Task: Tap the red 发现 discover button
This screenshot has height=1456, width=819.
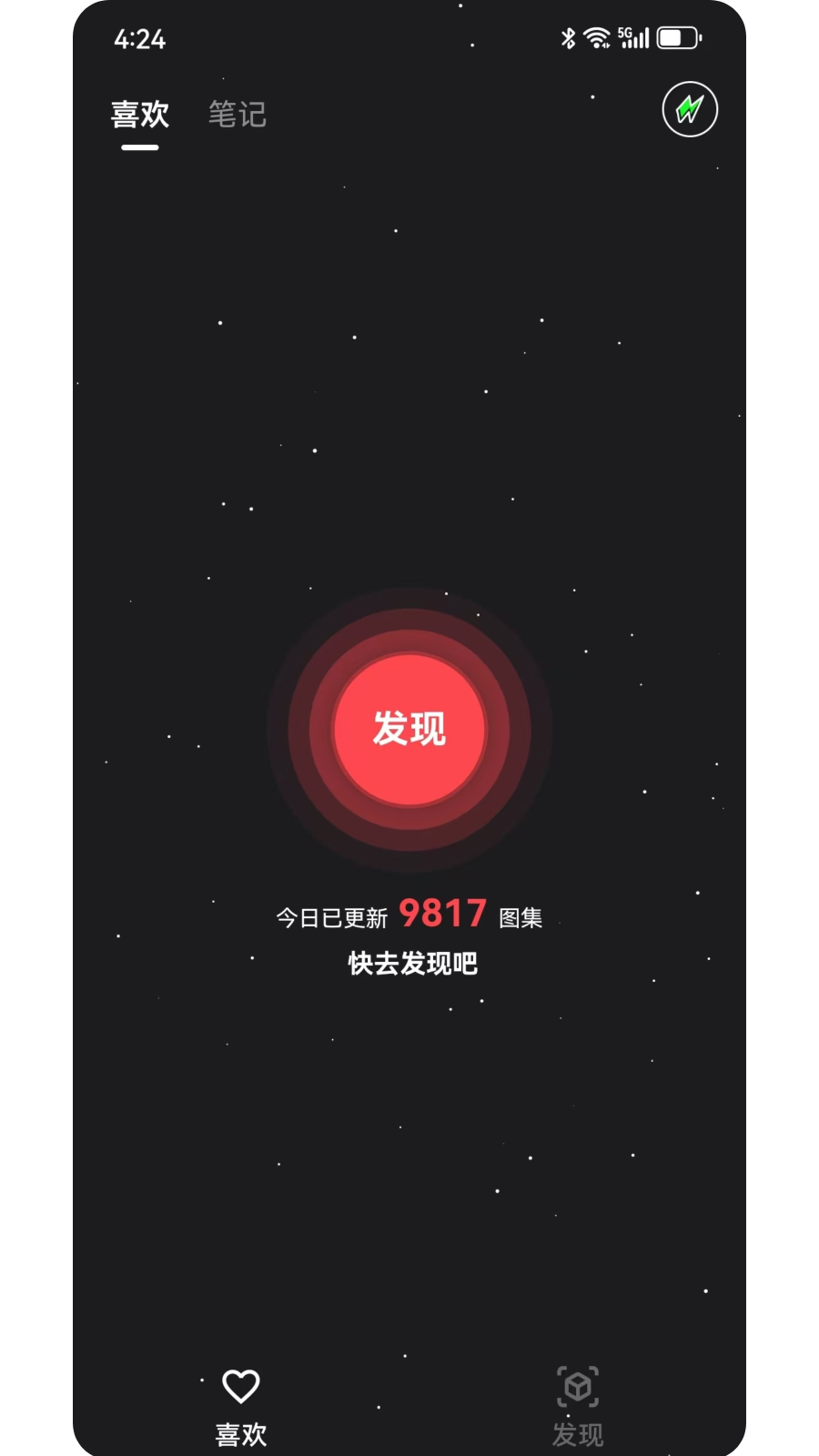Action: tap(409, 729)
